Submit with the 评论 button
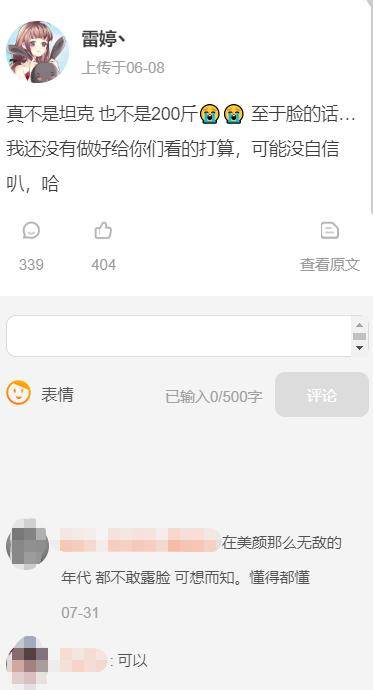The height and width of the screenshot is (690, 373). (x=322, y=395)
